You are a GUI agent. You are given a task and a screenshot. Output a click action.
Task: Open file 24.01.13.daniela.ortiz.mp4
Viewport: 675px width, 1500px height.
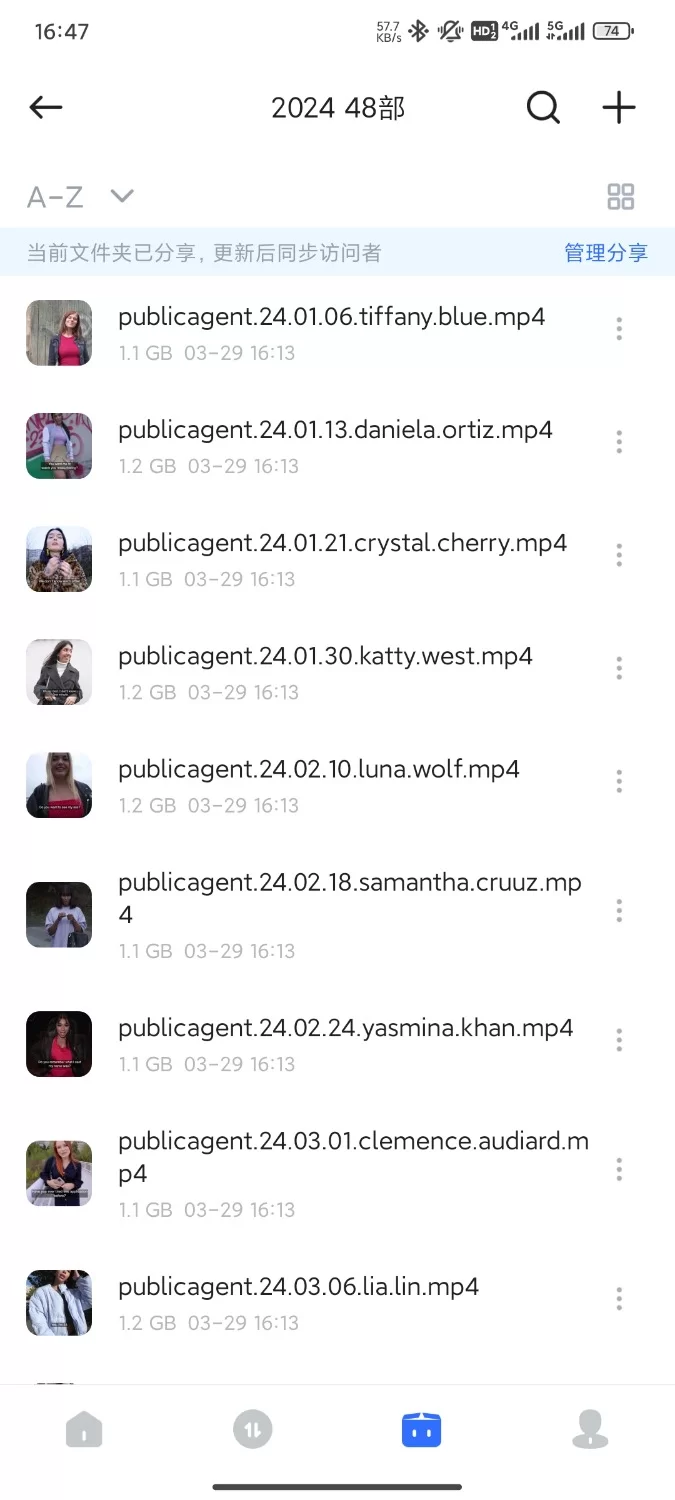pos(335,431)
